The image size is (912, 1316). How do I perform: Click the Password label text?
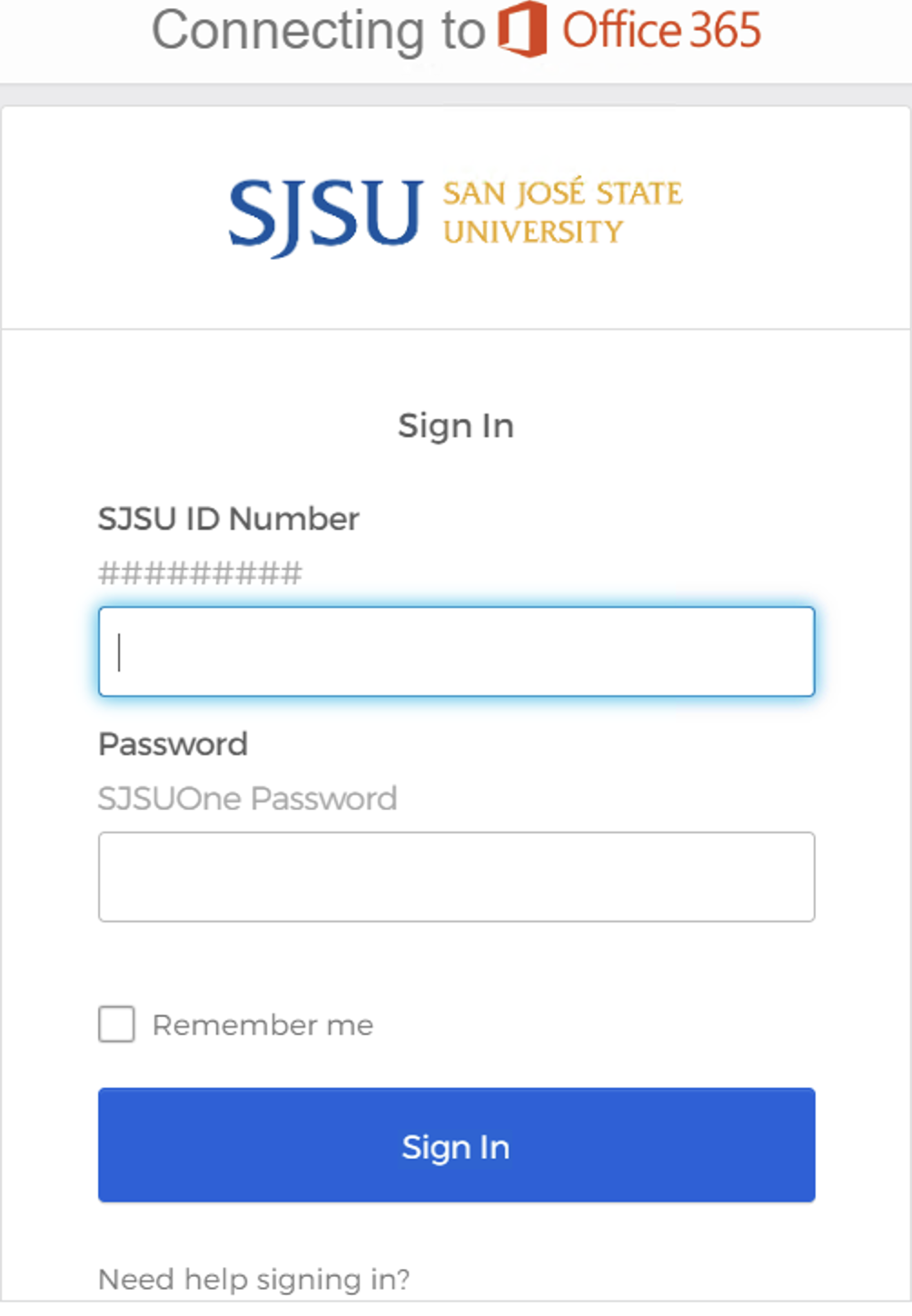click(x=173, y=743)
